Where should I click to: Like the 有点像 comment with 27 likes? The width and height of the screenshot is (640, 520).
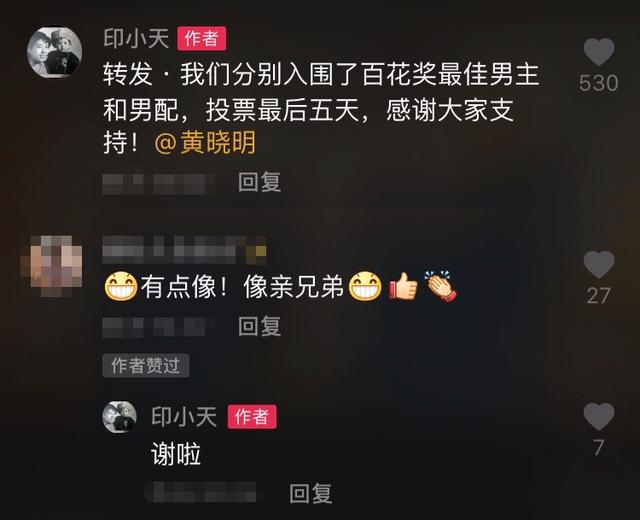(599, 265)
